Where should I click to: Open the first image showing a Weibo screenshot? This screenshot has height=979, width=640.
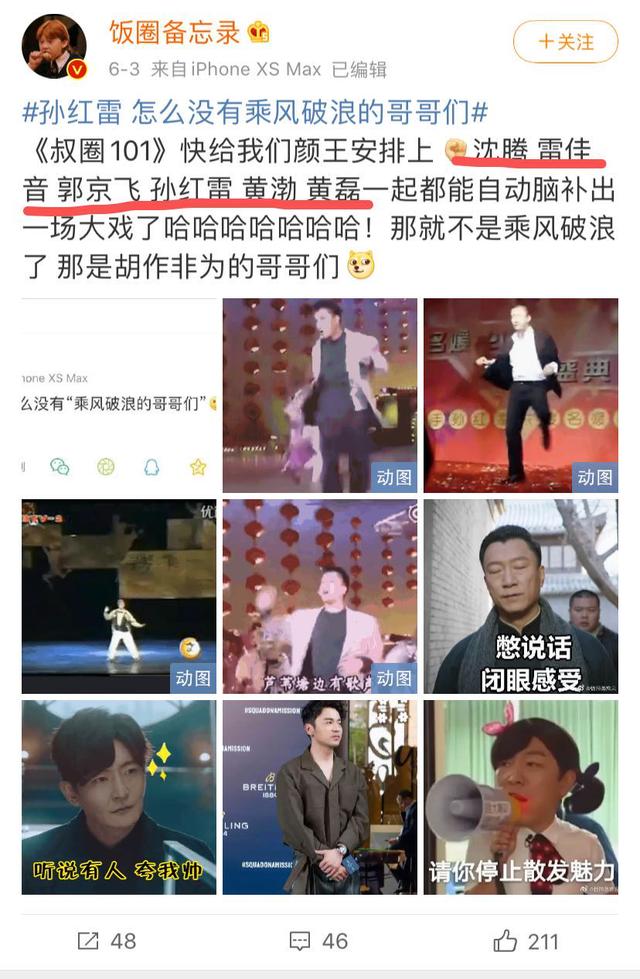point(119,395)
